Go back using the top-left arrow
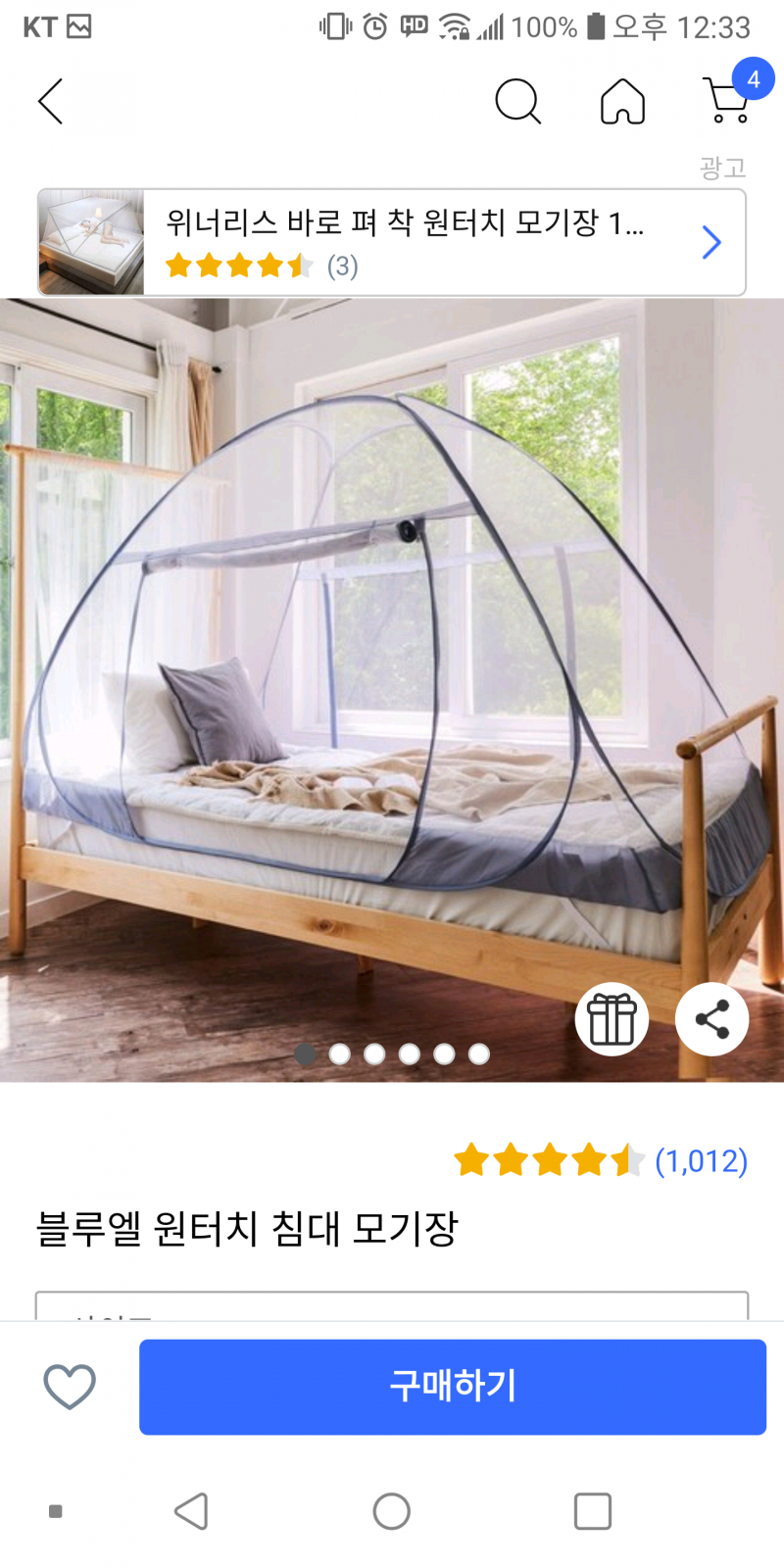This screenshot has height=1568, width=784. [51, 101]
